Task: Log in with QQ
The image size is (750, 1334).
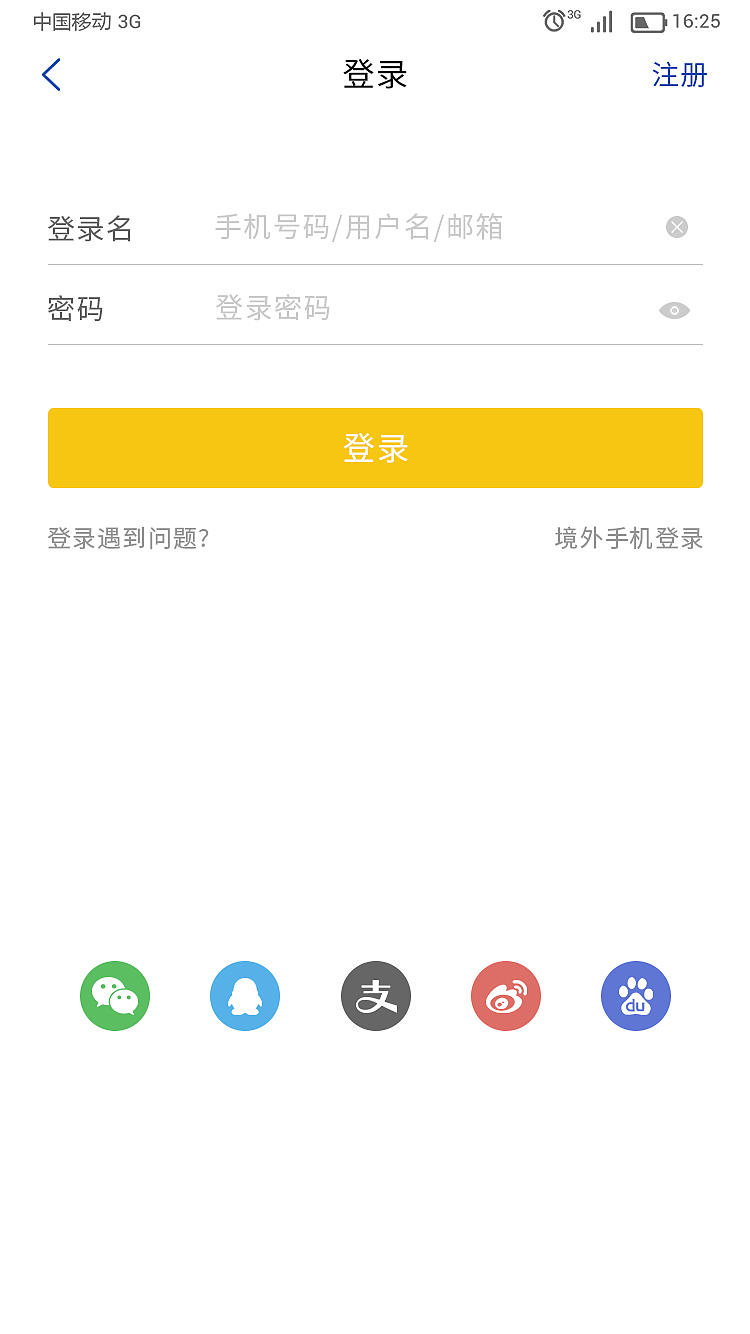Action: (x=245, y=996)
